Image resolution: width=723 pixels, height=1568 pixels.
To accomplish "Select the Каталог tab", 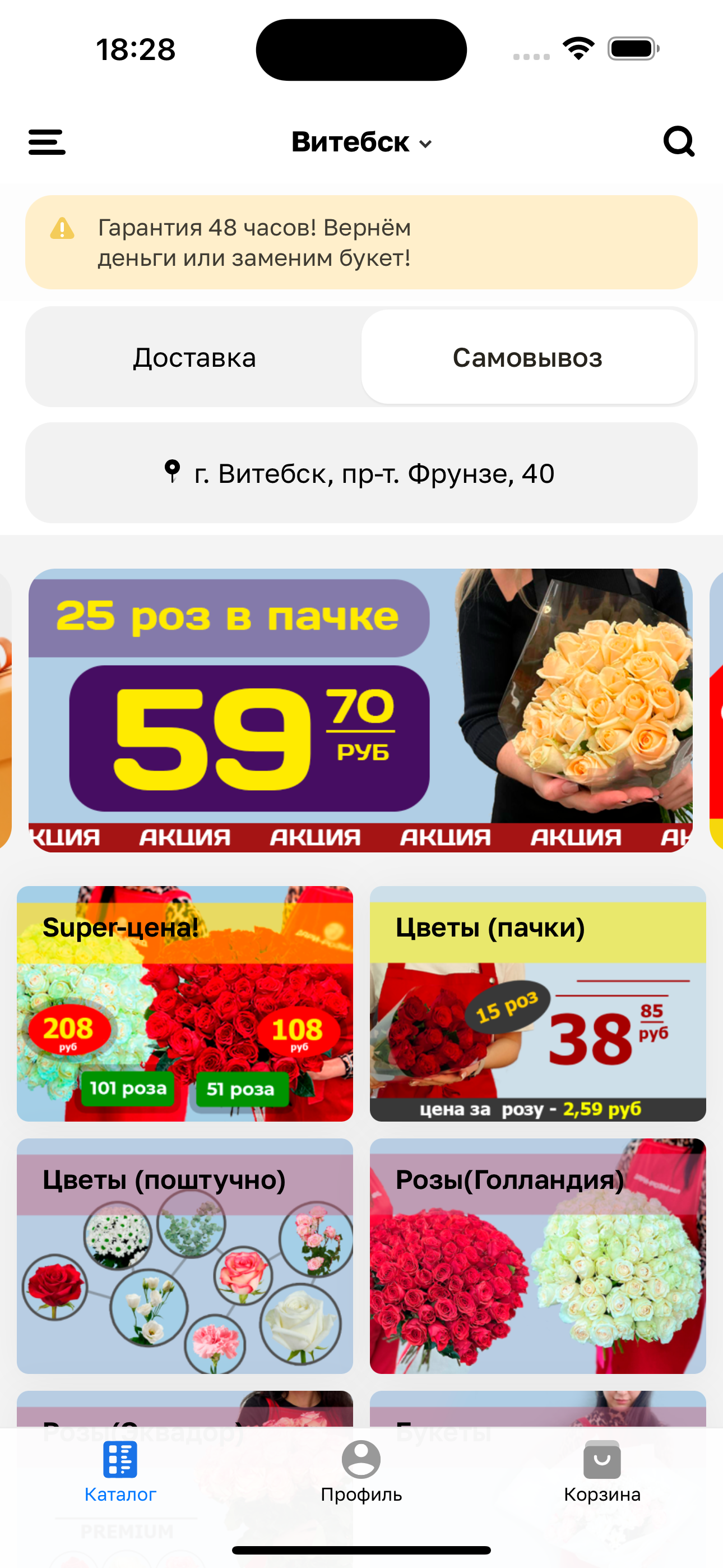I will point(121,1471).
